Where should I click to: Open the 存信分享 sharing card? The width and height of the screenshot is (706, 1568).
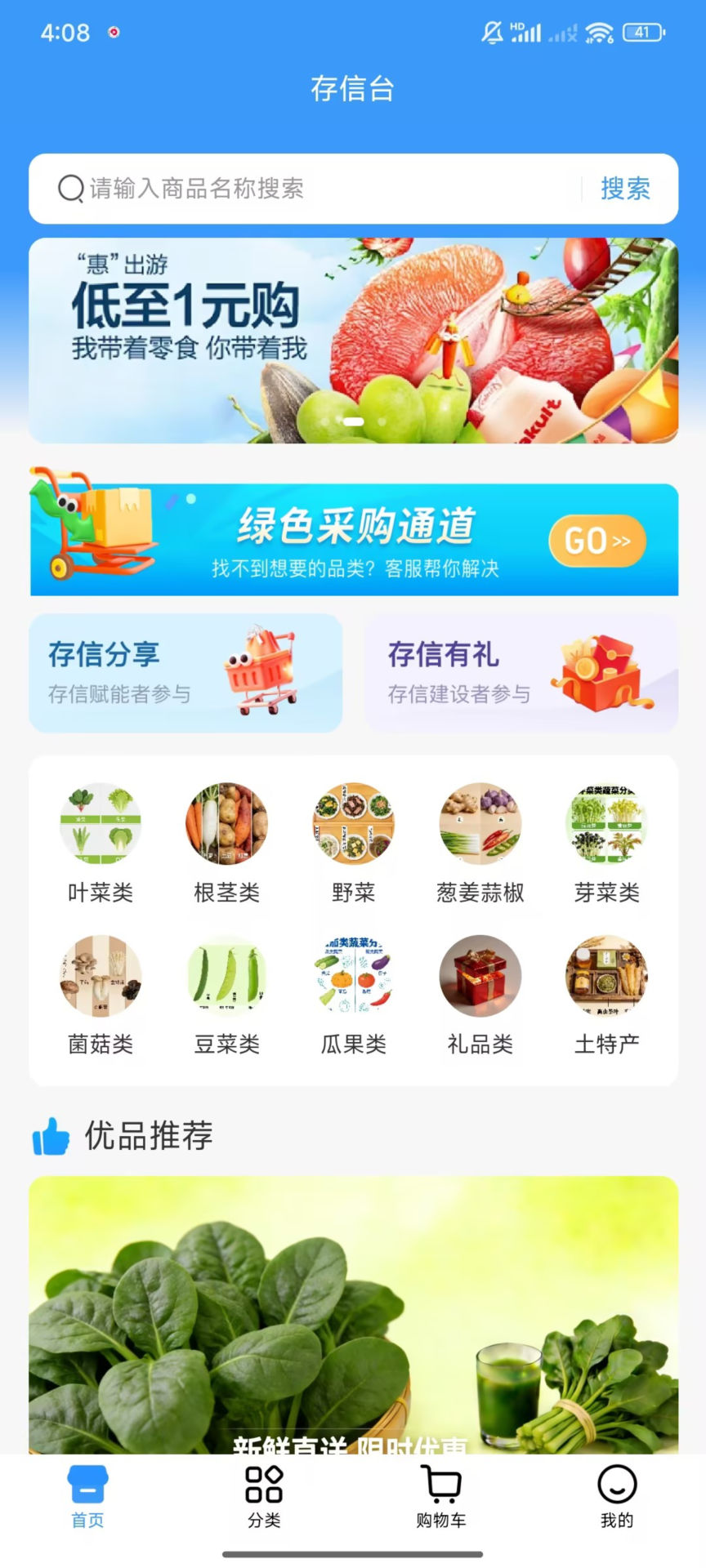click(185, 673)
